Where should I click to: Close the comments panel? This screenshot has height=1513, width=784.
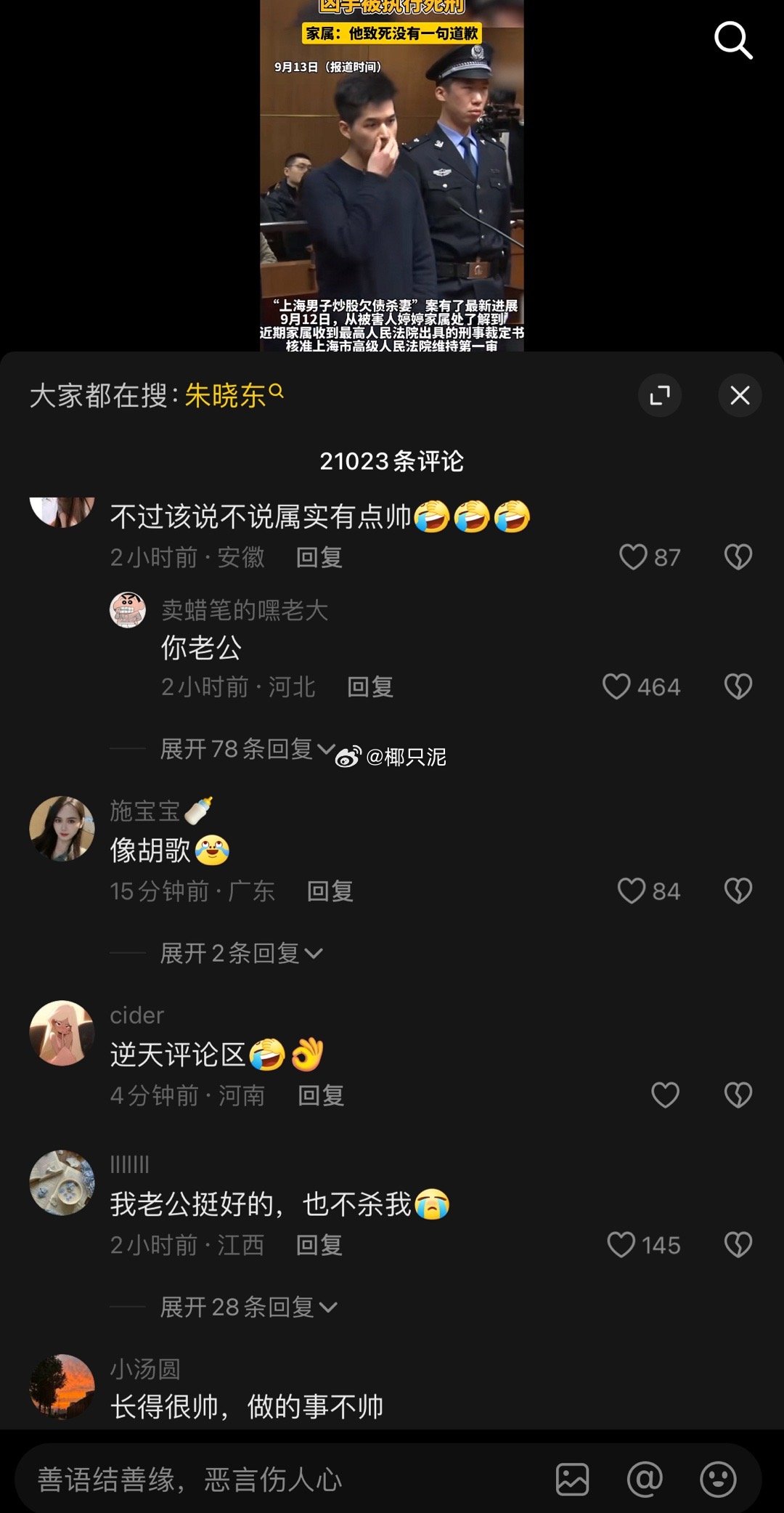point(740,396)
